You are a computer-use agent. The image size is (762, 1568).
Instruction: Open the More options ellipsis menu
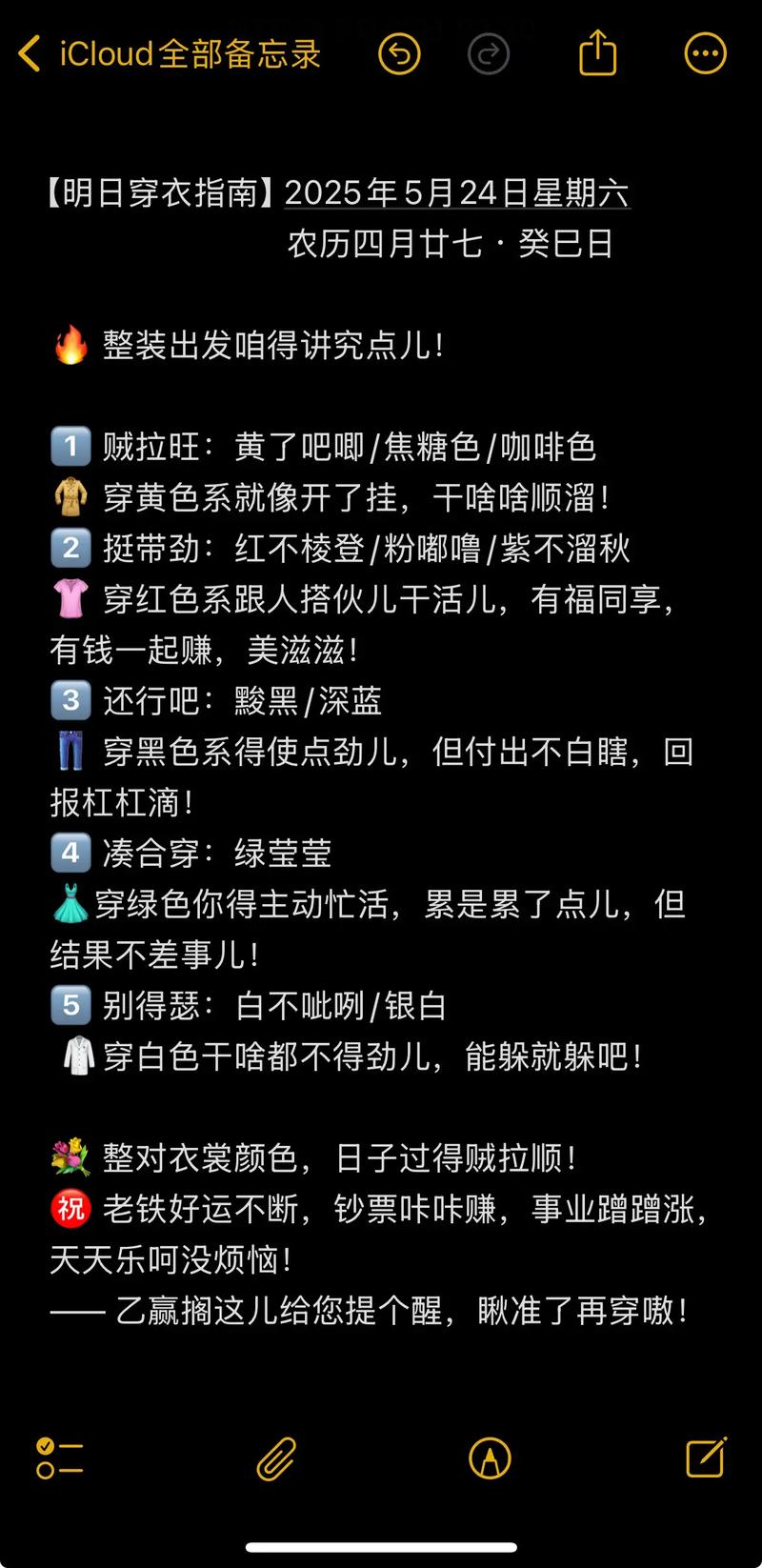coord(705,52)
